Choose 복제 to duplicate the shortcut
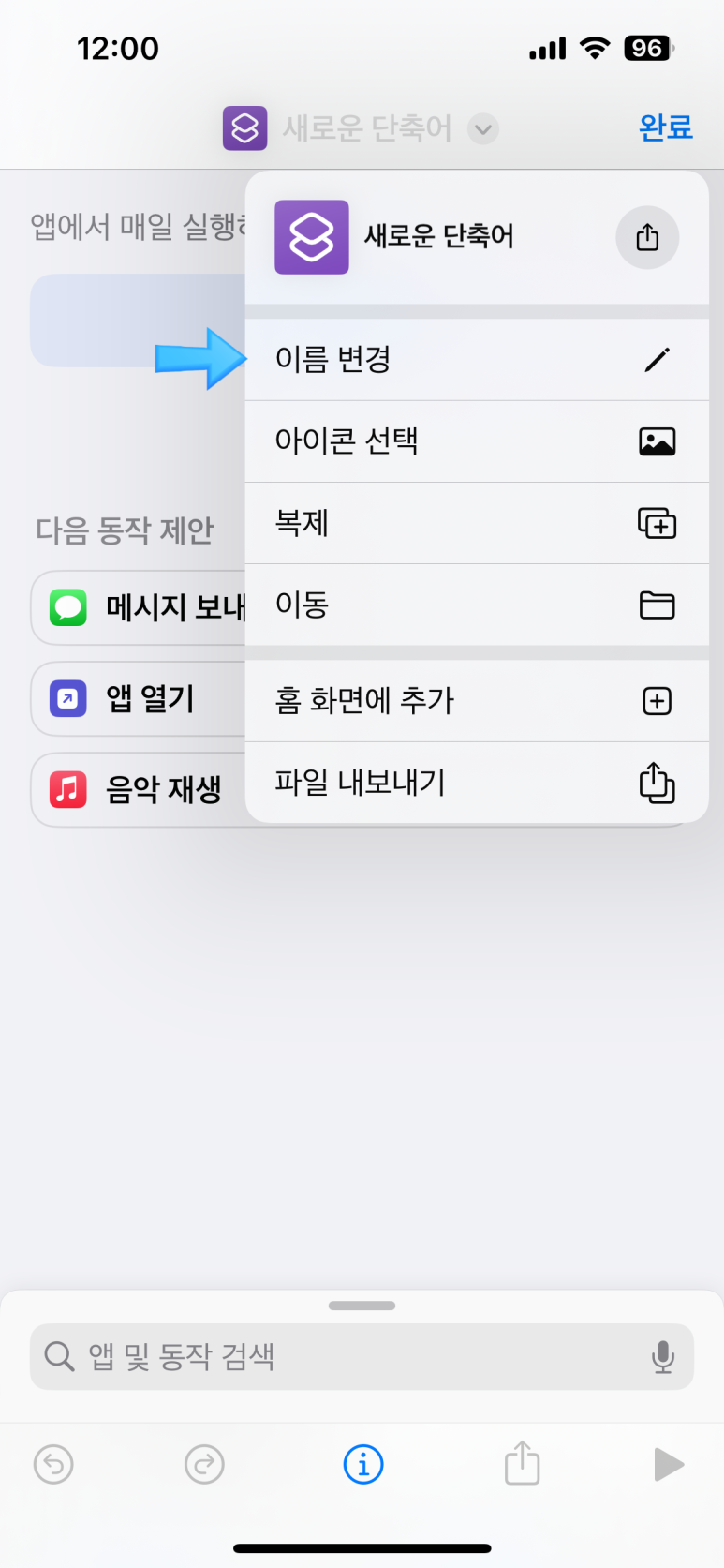Image resolution: width=724 pixels, height=1568 pixels. pyautogui.click(x=476, y=523)
